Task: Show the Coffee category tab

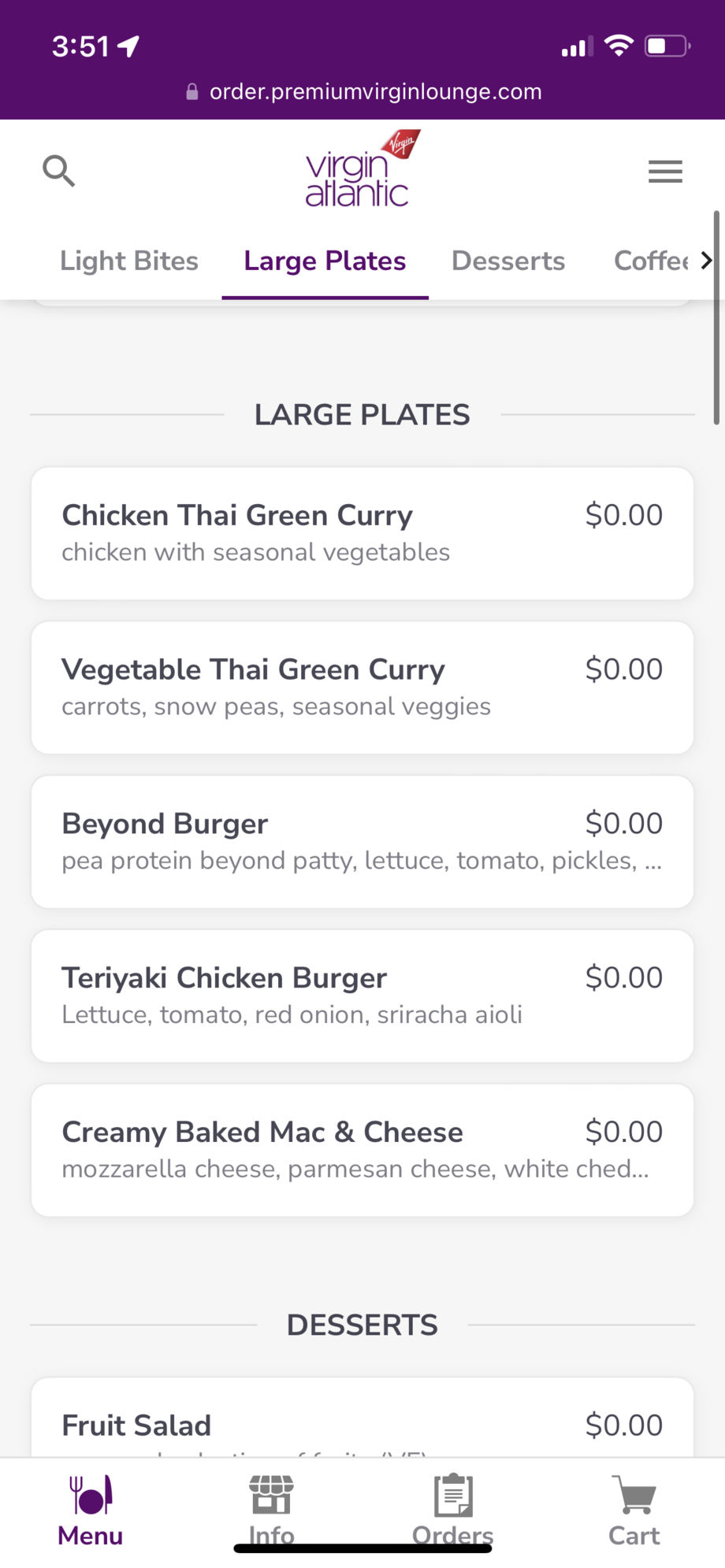Action: coord(650,261)
